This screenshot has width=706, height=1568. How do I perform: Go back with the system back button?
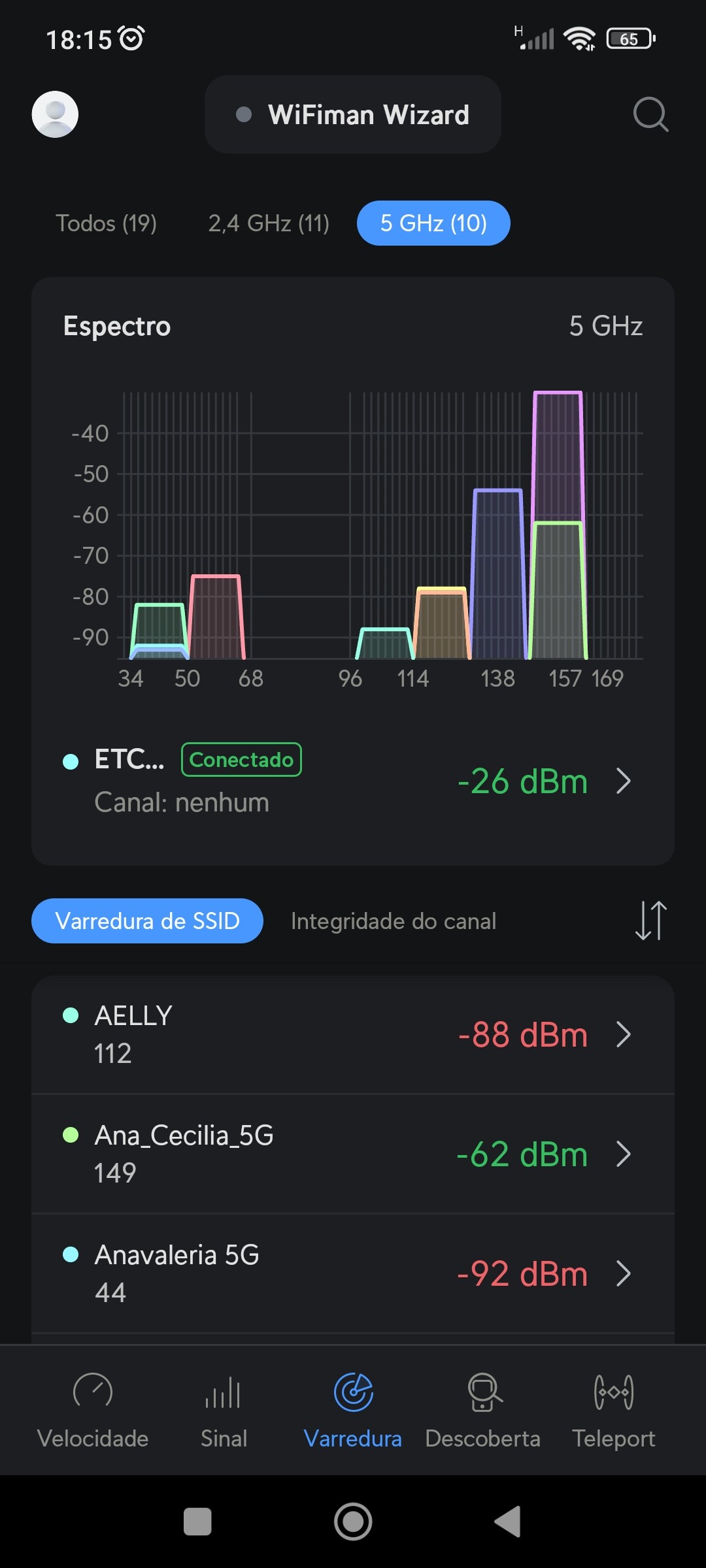tap(508, 1522)
